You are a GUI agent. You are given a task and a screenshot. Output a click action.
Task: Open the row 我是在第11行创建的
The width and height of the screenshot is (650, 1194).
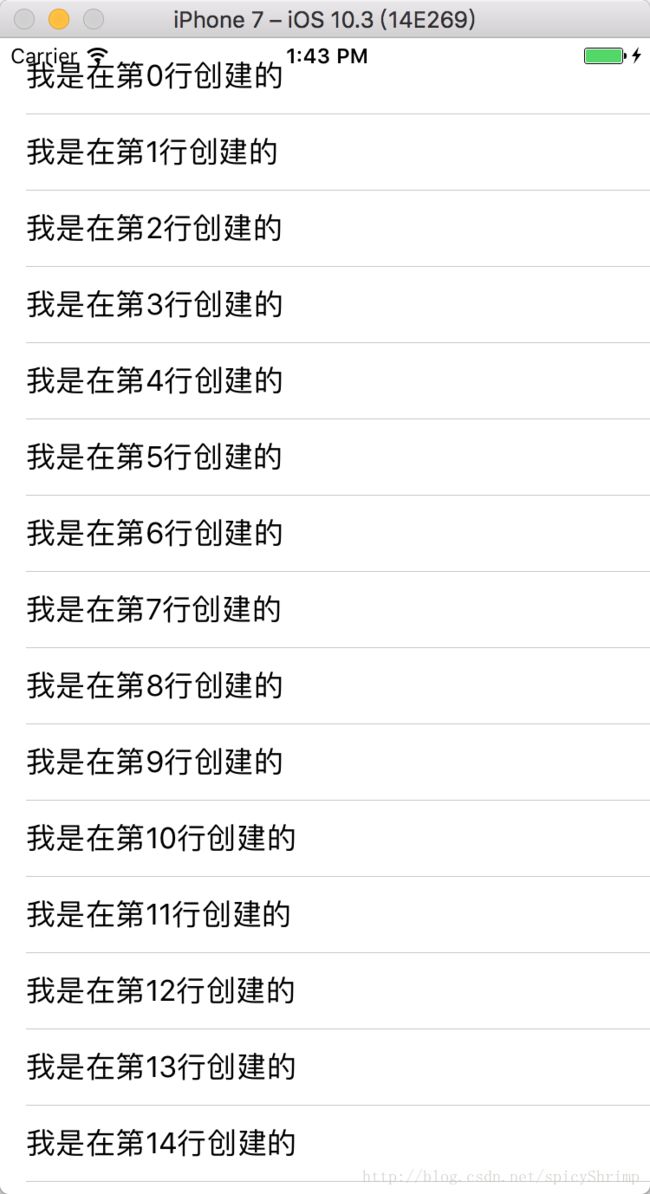click(325, 914)
